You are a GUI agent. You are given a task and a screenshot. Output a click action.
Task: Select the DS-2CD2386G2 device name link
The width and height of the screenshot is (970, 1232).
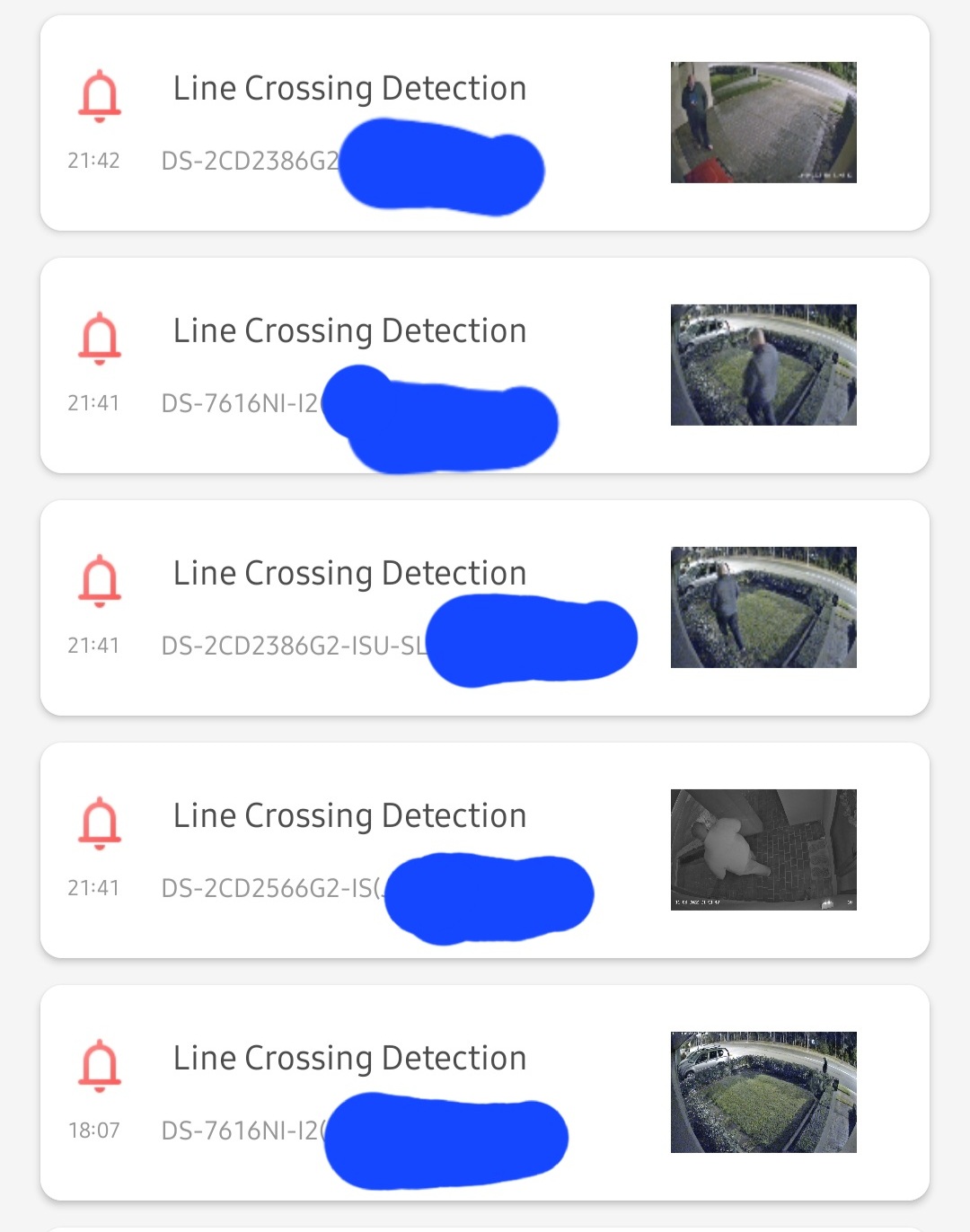tap(248, 162)
